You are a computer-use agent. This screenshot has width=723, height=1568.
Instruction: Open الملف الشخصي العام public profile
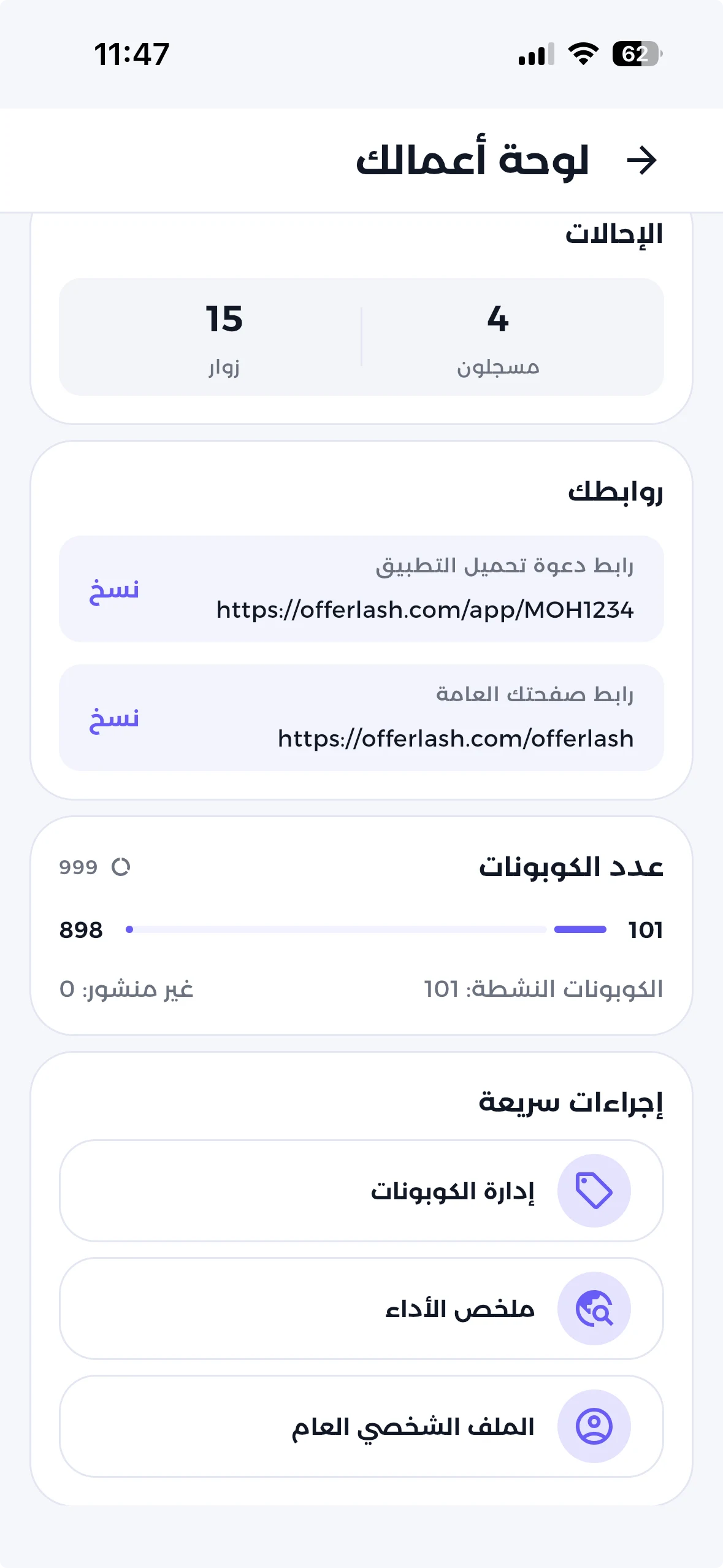[x=361, y=1426]
